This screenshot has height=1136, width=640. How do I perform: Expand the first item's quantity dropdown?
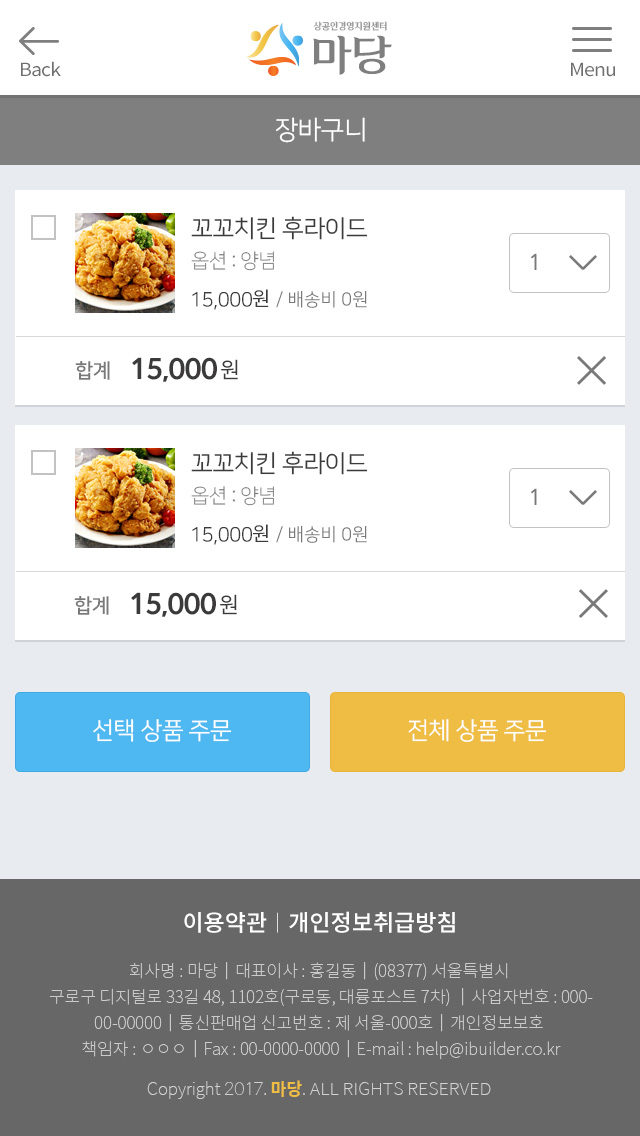559,263
